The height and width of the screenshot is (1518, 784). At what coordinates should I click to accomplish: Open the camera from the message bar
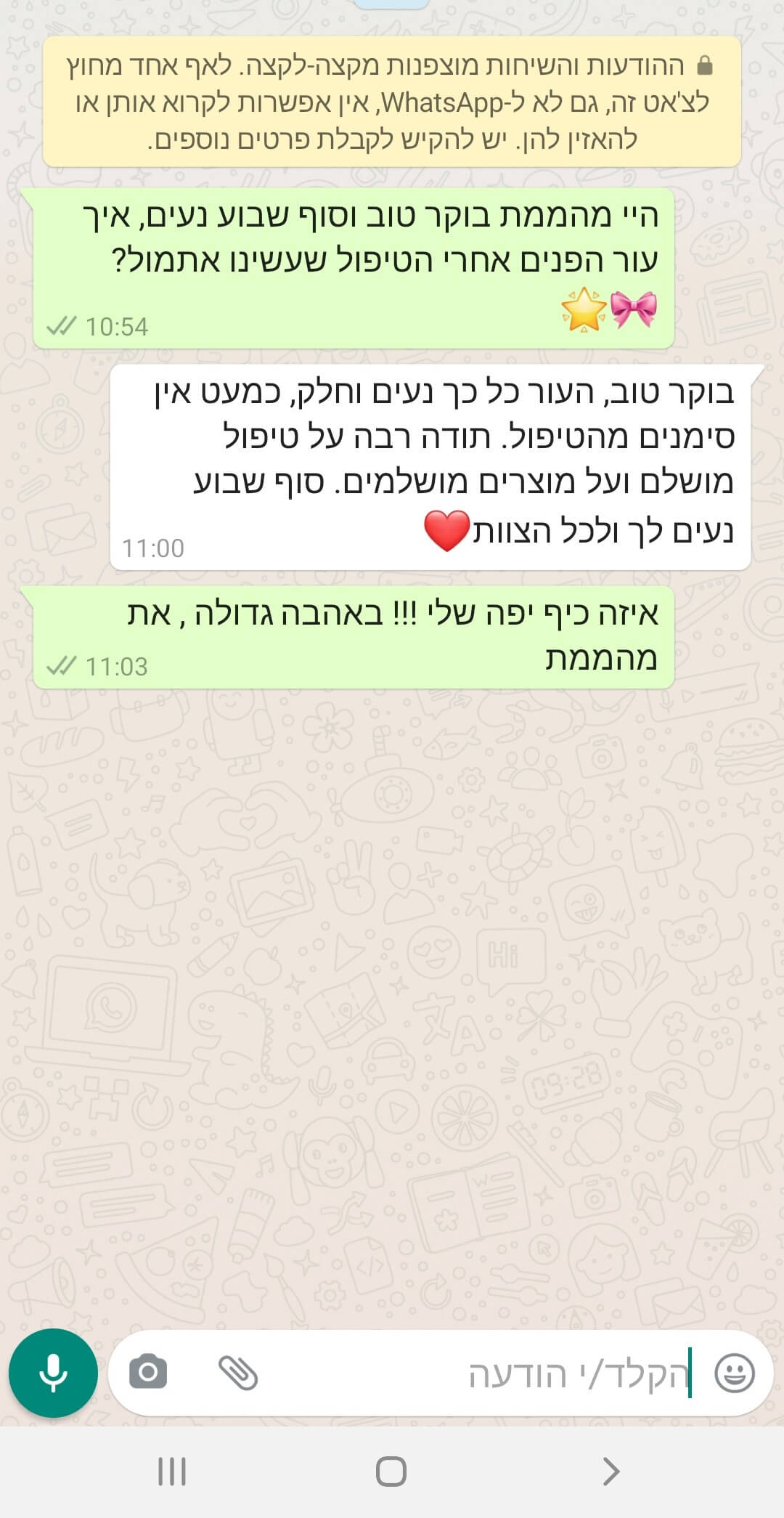[x=148, y=1372]
